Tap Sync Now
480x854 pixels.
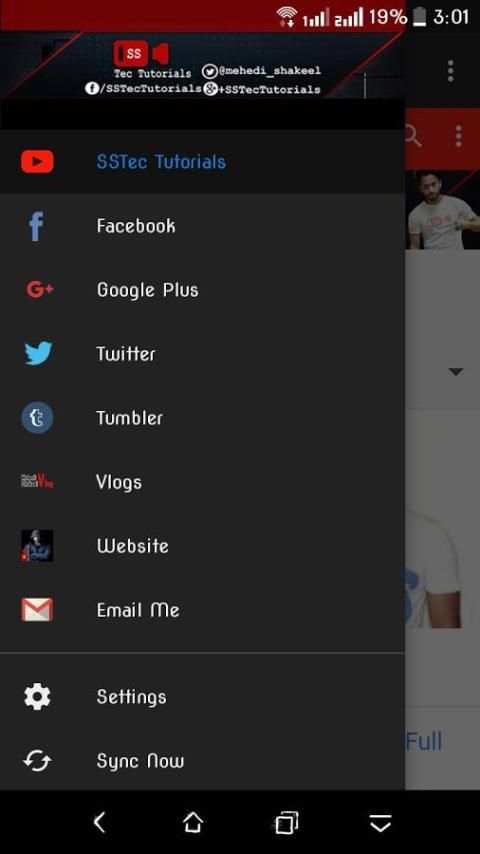tap(202, 760)
